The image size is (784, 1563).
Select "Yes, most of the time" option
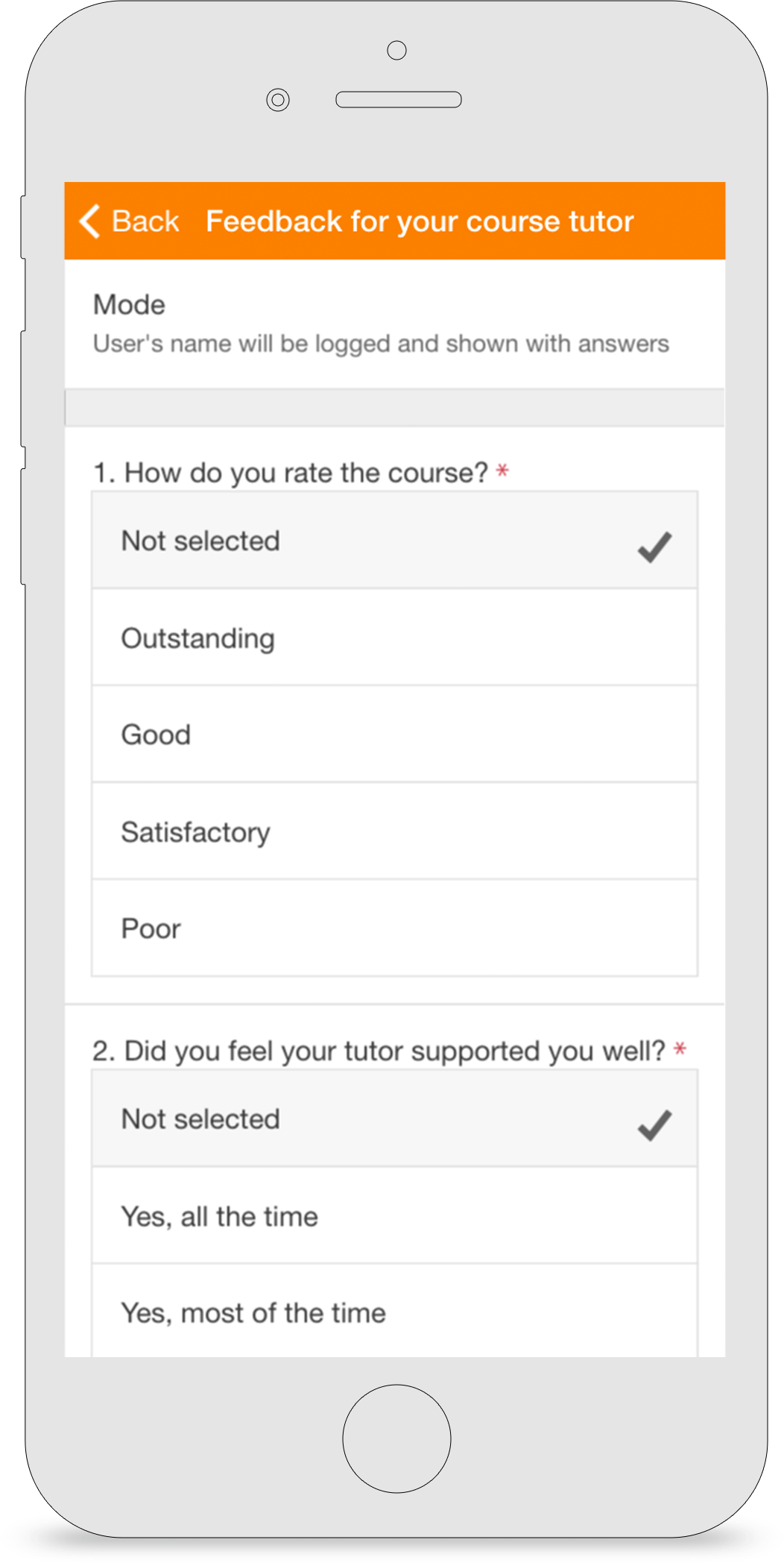pos(393,1312)
